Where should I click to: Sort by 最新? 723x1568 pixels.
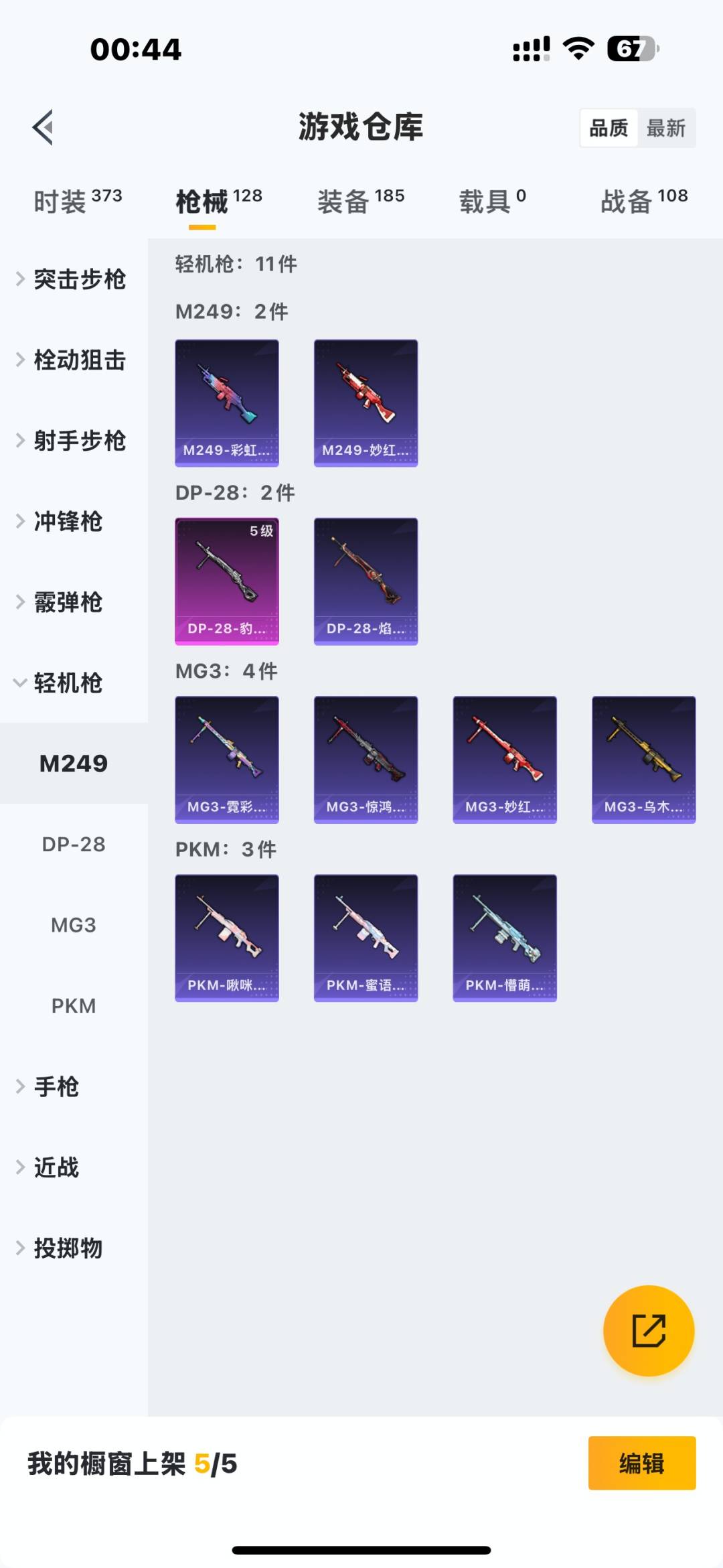tap(665, 128)
